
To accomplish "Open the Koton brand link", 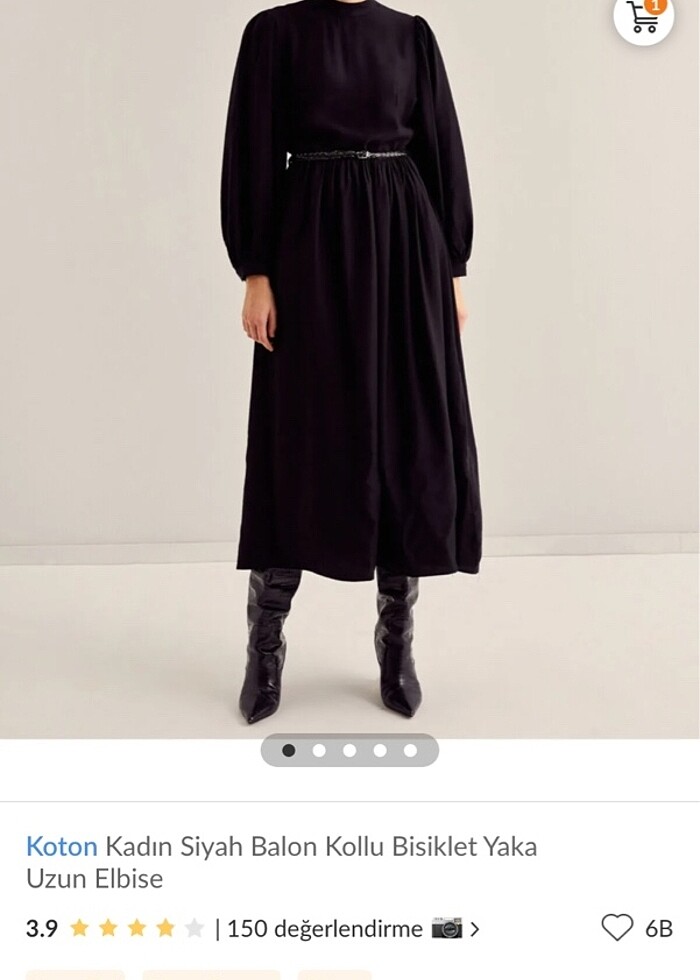I will (x=61, y=847).
